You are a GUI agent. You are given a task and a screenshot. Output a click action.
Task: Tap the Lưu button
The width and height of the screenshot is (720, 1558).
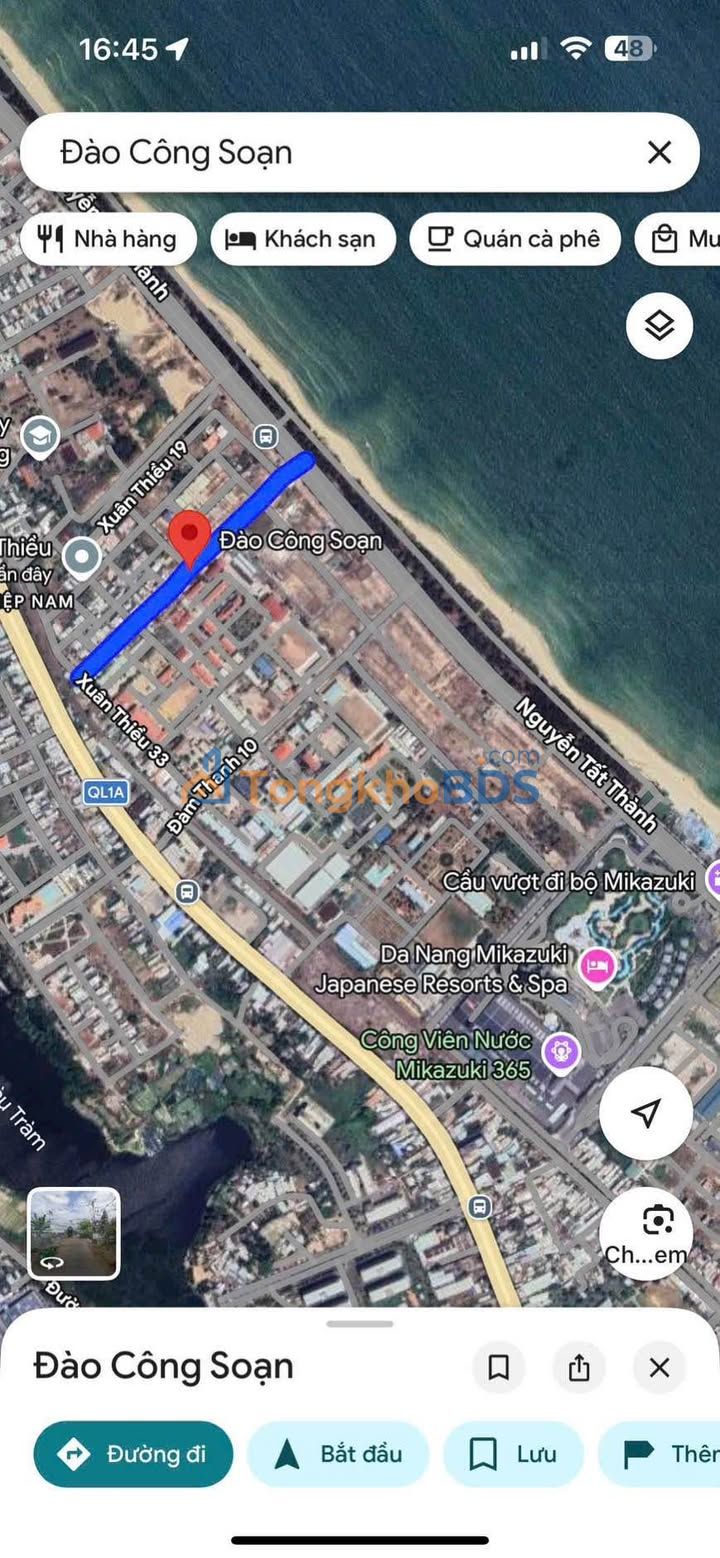coord(513,1454)
